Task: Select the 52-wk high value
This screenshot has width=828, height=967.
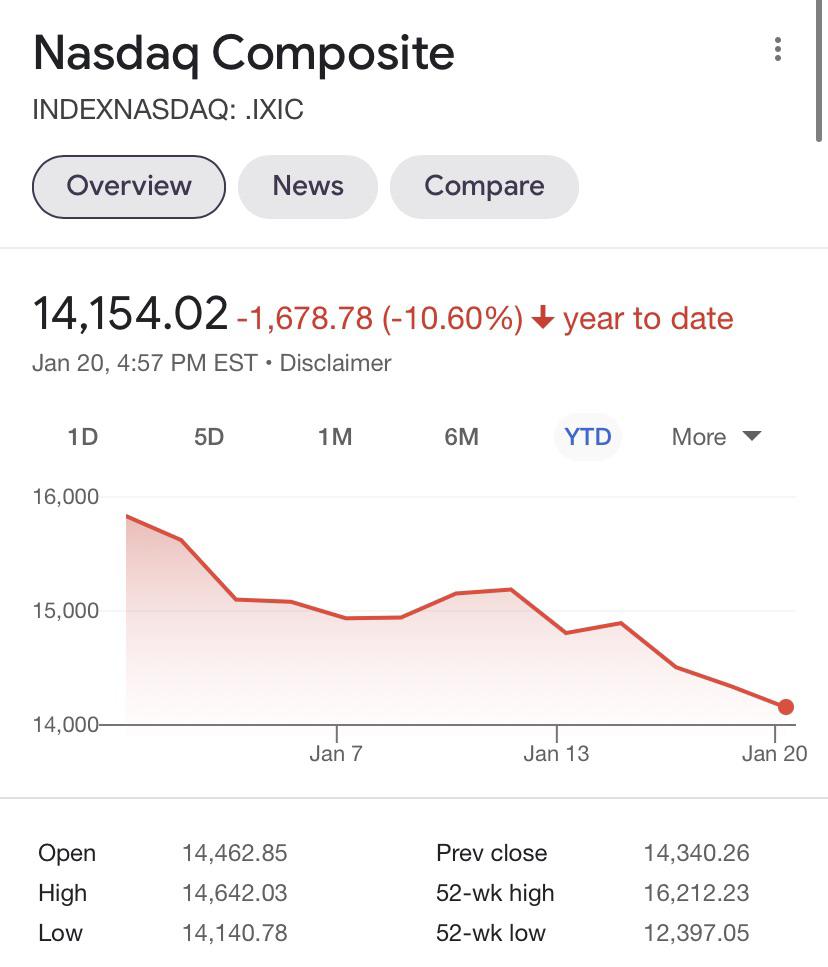Action: (x=698, y=893)
